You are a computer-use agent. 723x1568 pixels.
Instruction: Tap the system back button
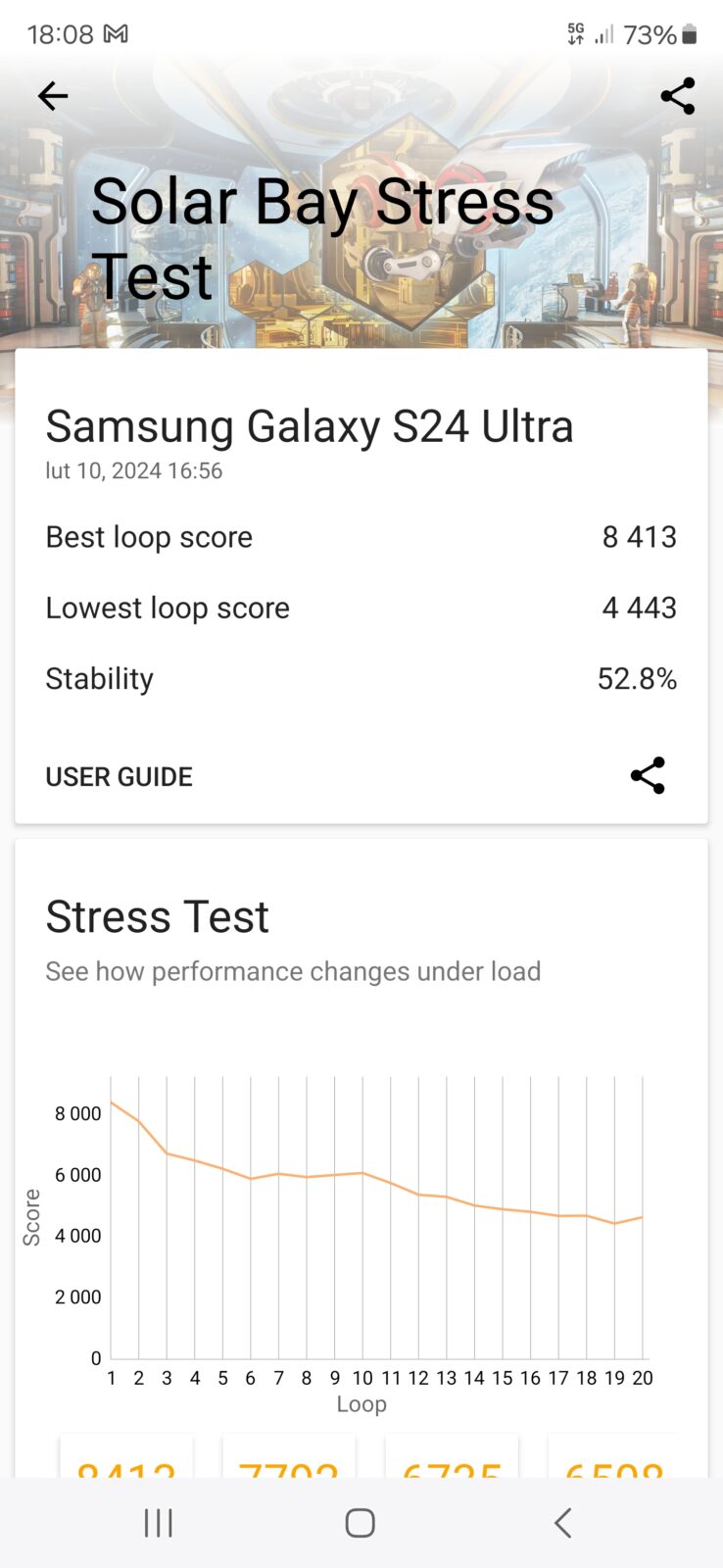click(x=562, y=1523)
